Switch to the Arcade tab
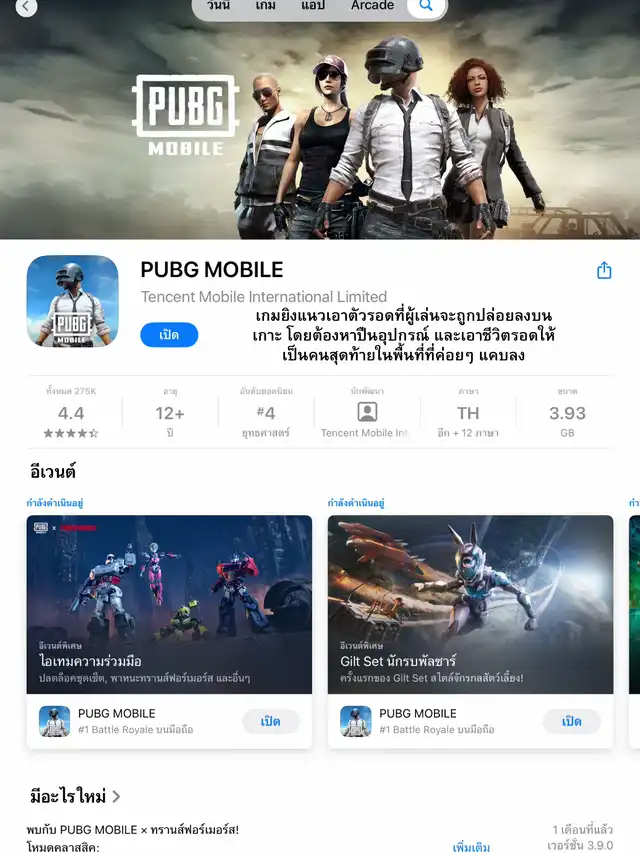The image size is (640, 854). point(373,5)
